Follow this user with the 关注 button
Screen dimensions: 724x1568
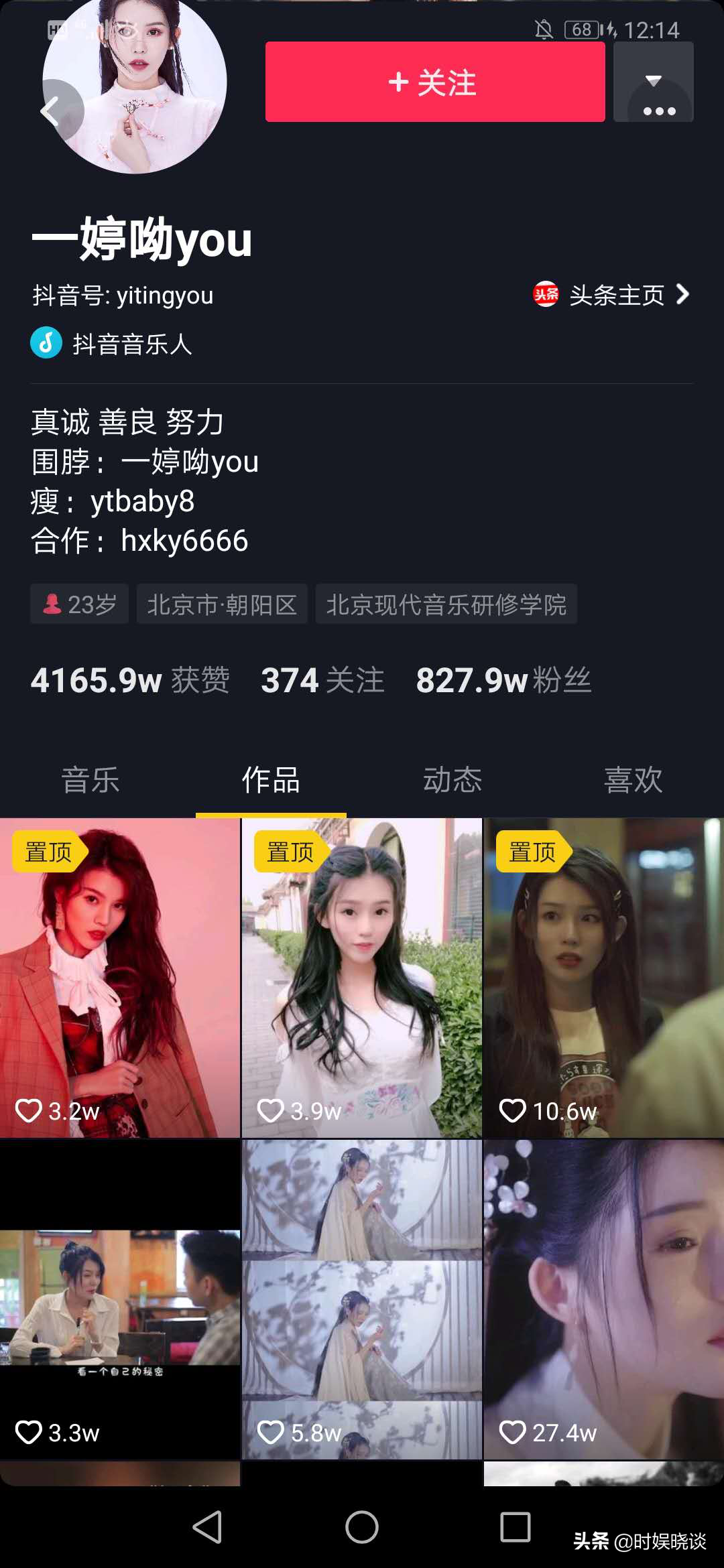(434, 82)
